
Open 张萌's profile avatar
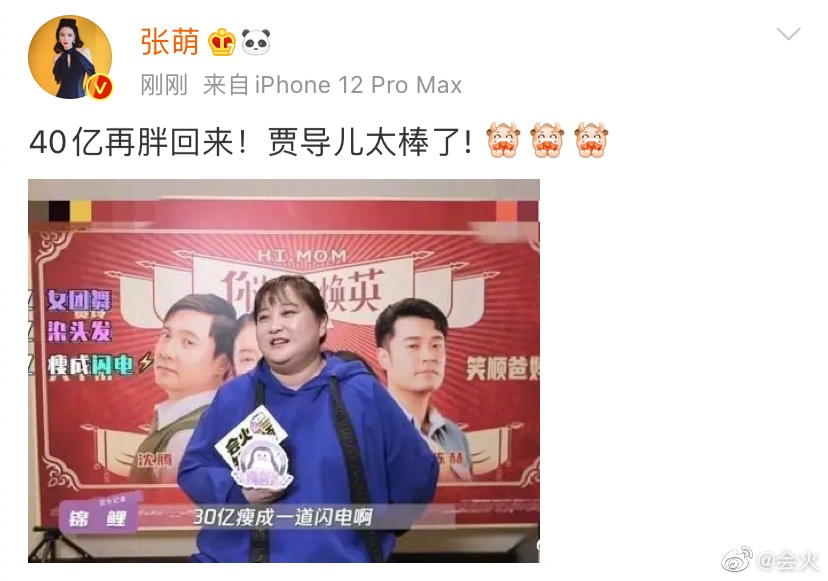point(70,57)
